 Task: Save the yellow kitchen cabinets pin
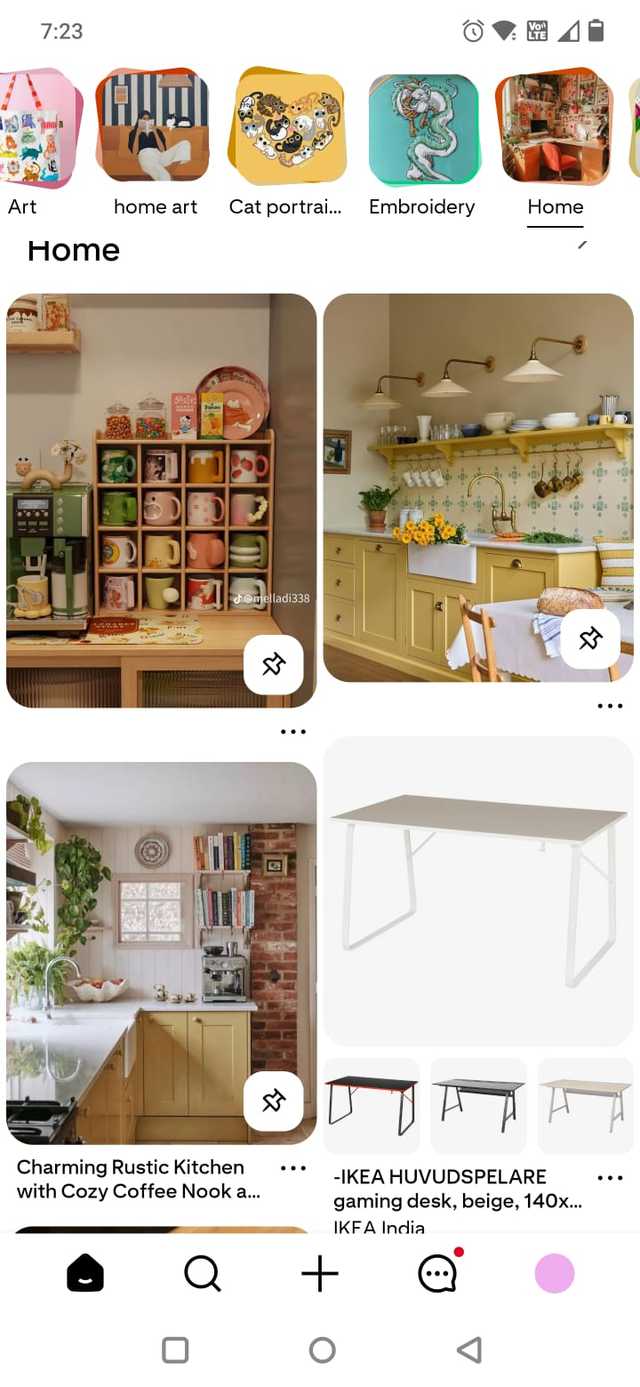[x=590, y=639]
